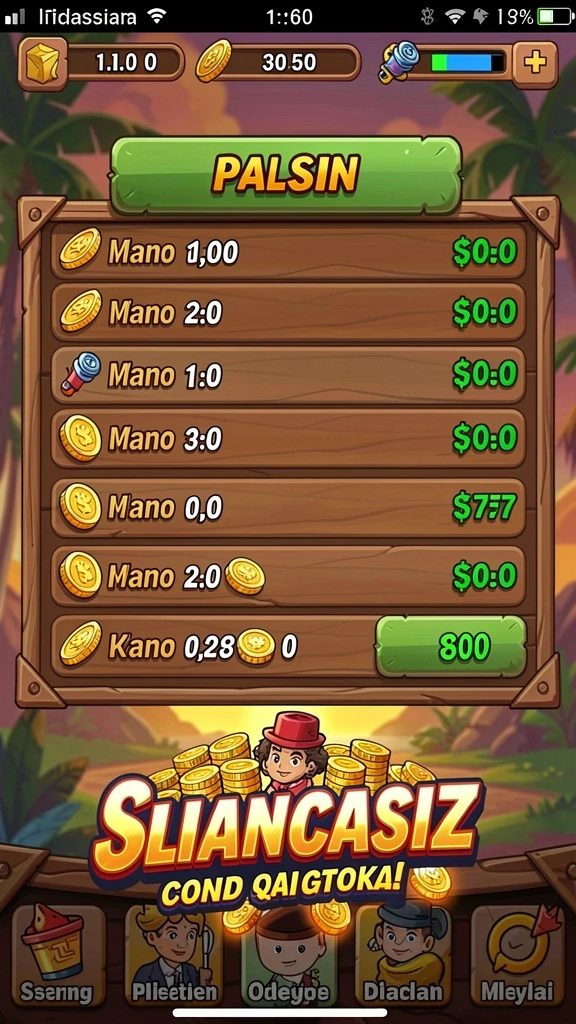Select the Mano 1:0 flashlight offer row
This screenshot has width=576, height=1024.
coord(288,375)
